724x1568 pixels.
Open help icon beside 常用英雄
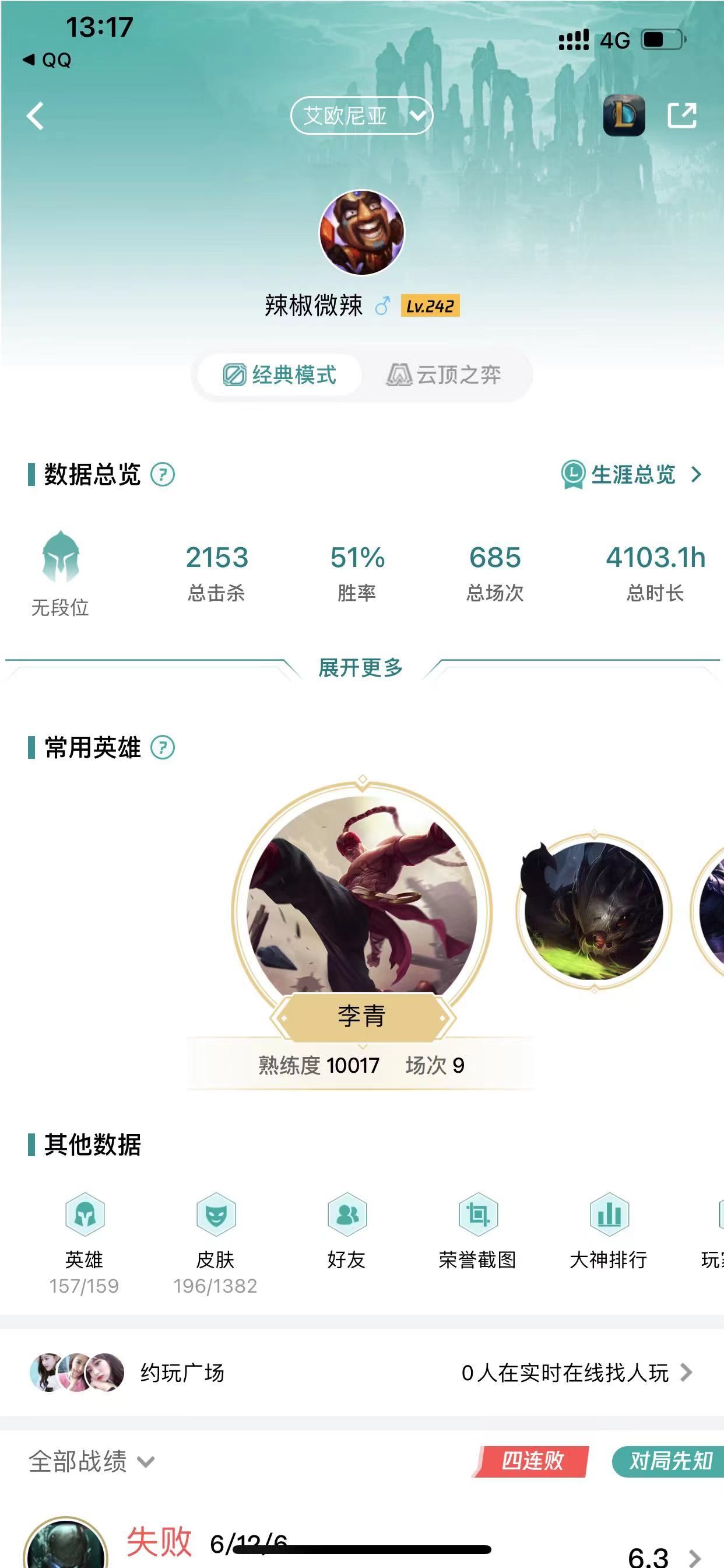[163, 747]
